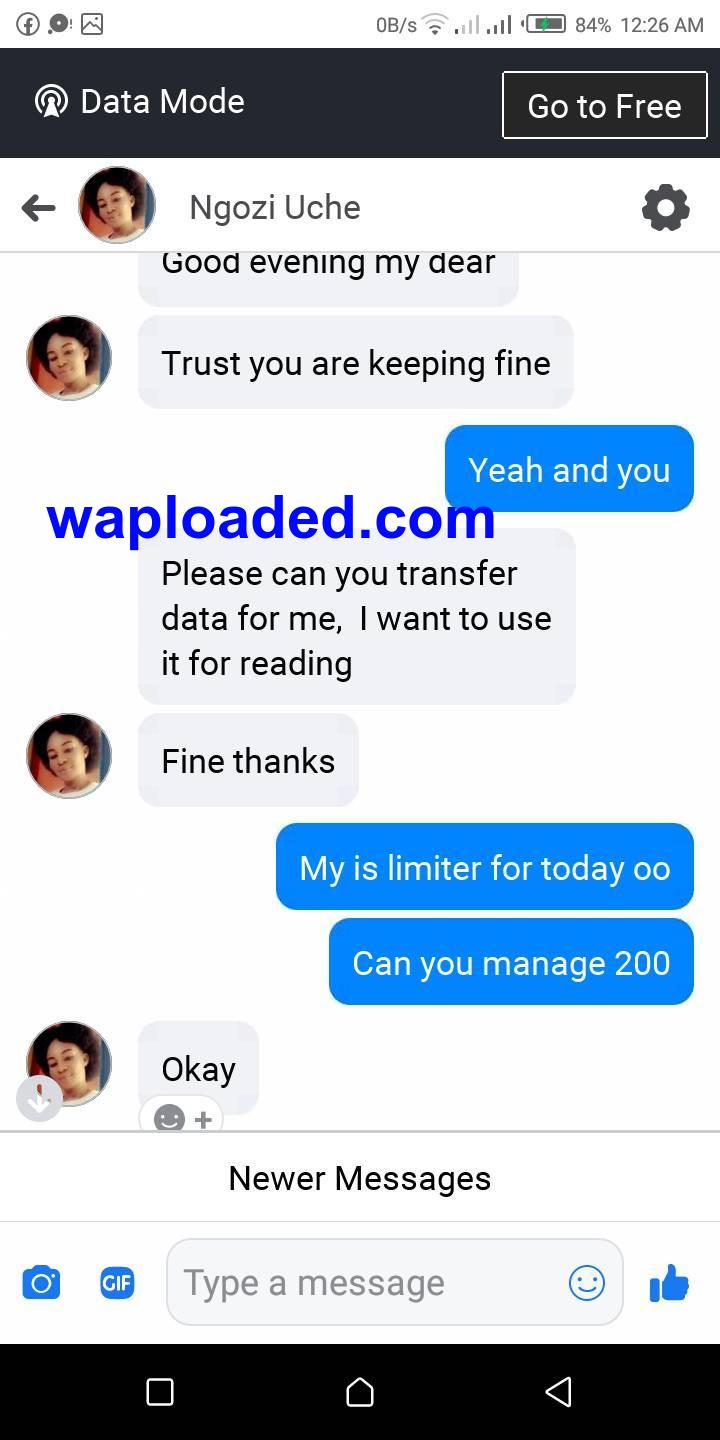Go back from the Ngozi Uche chat
The height and width of the screenshot is (1440, 720).
[38, 208]
